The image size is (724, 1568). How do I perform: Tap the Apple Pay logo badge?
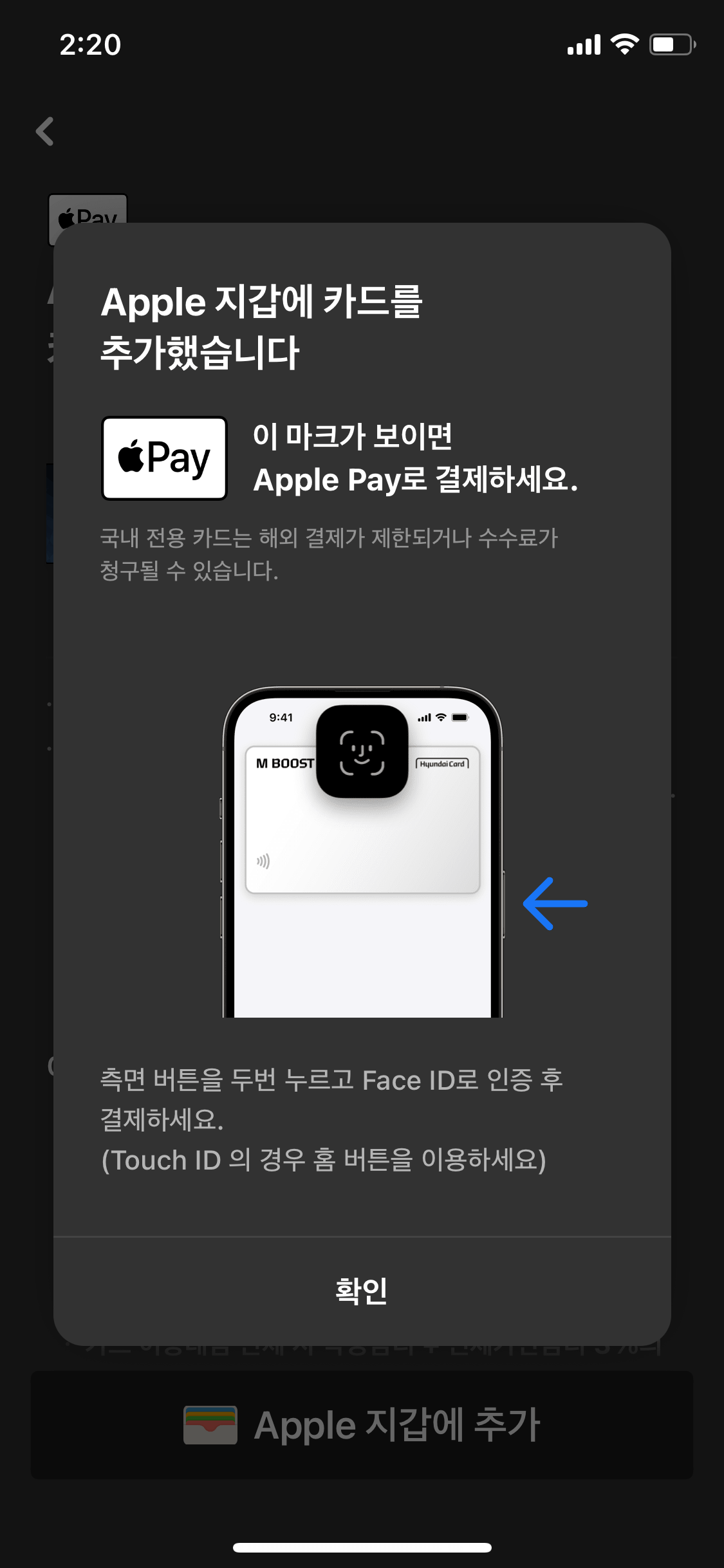(164, 457)
